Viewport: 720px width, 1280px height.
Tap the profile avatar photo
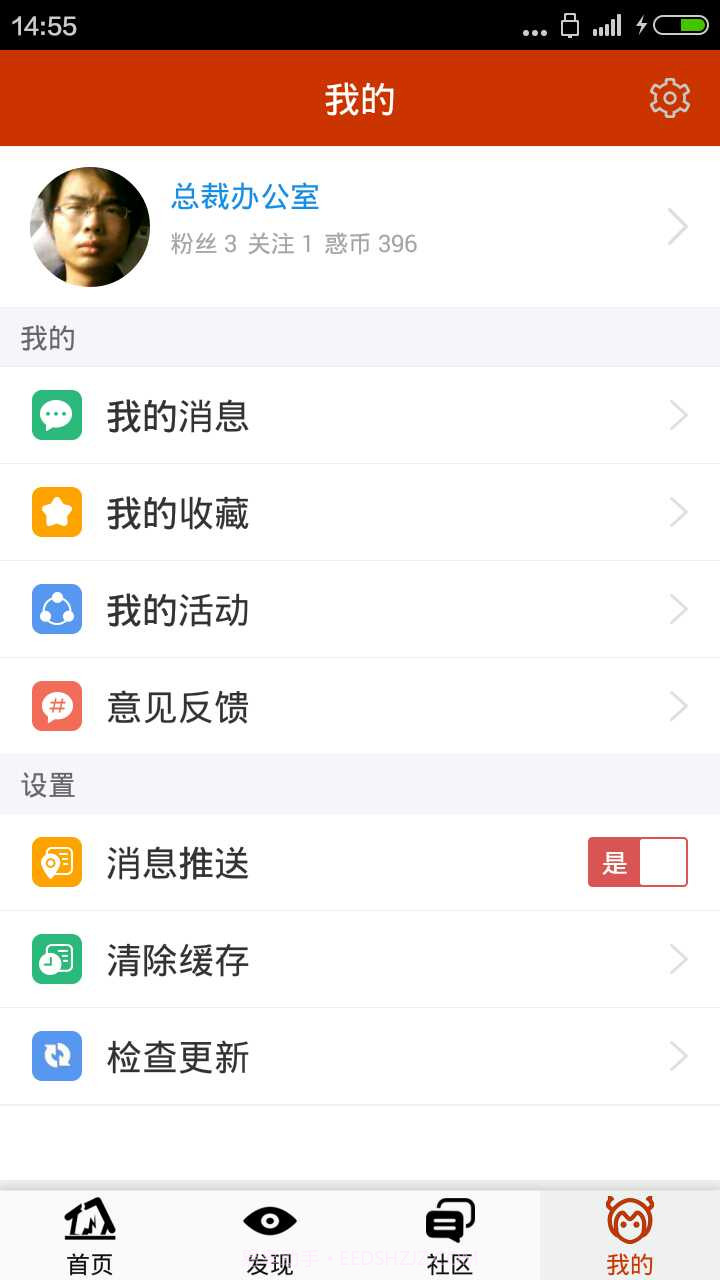pyautogui.click(x=89, y=227)
